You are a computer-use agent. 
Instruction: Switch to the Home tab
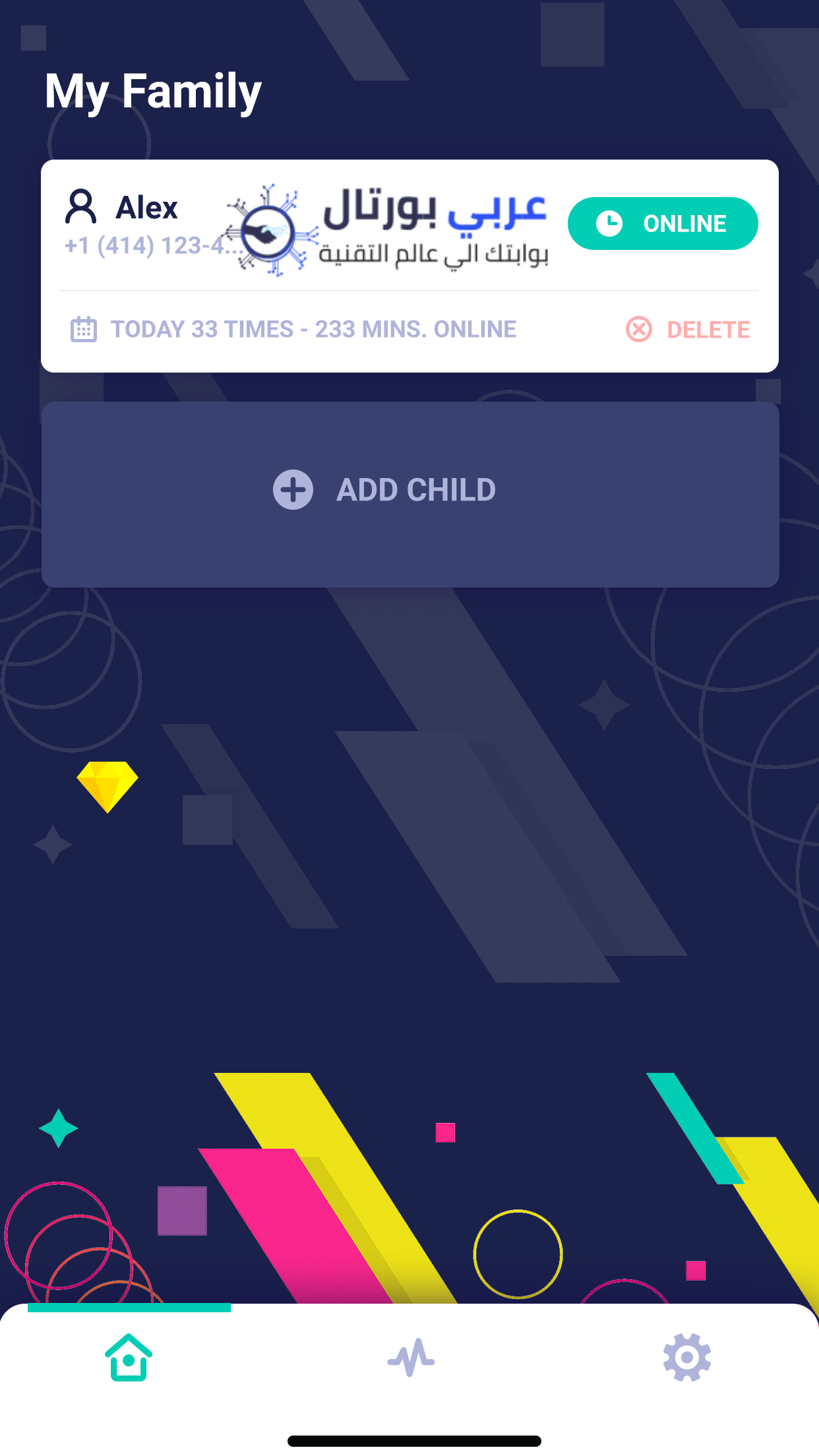[129, 1358]
